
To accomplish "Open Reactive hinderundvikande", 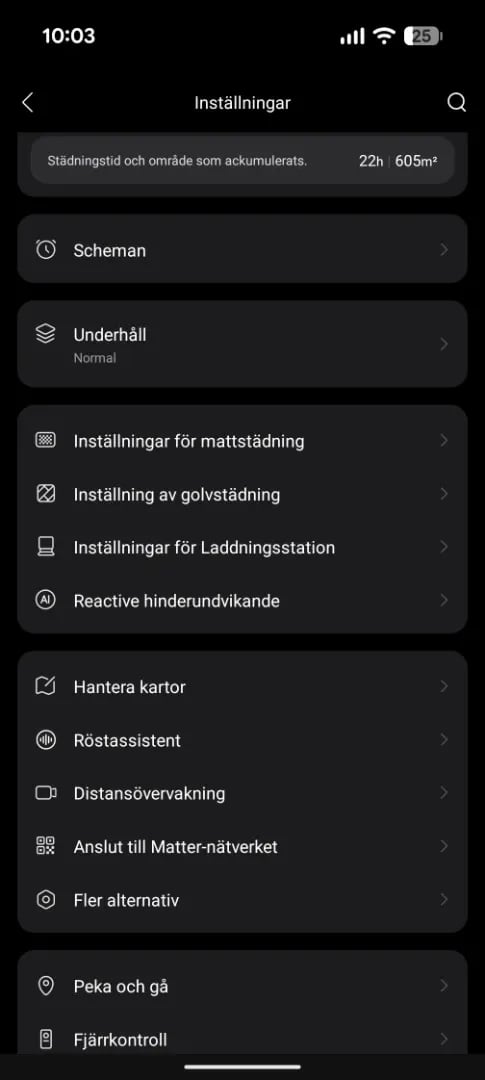I will [242, 601].
